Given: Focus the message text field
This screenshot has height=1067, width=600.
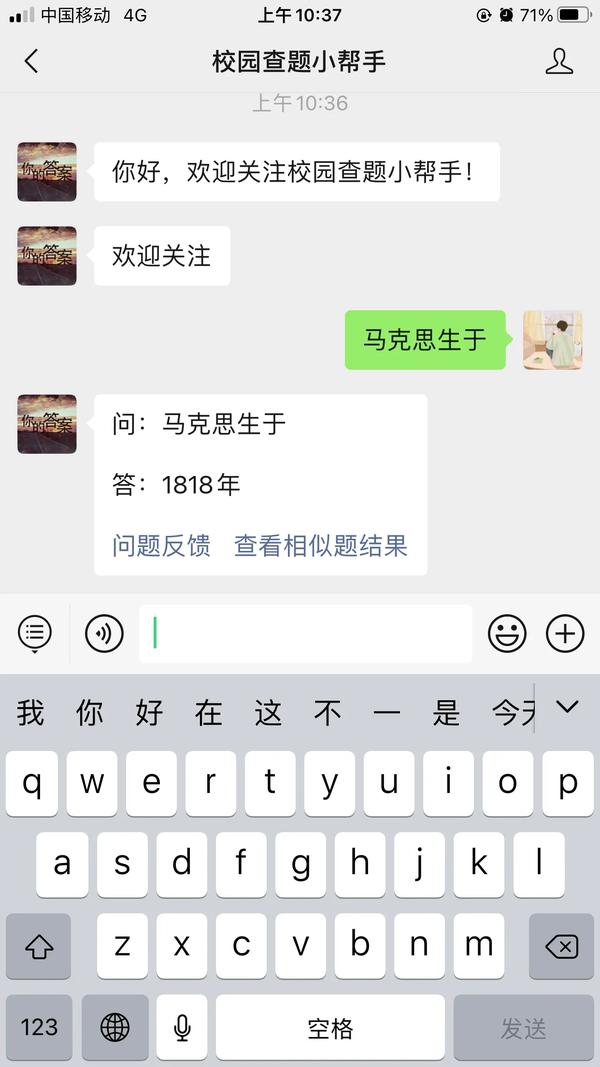Looking at the screenshot, I should point(305,633).
